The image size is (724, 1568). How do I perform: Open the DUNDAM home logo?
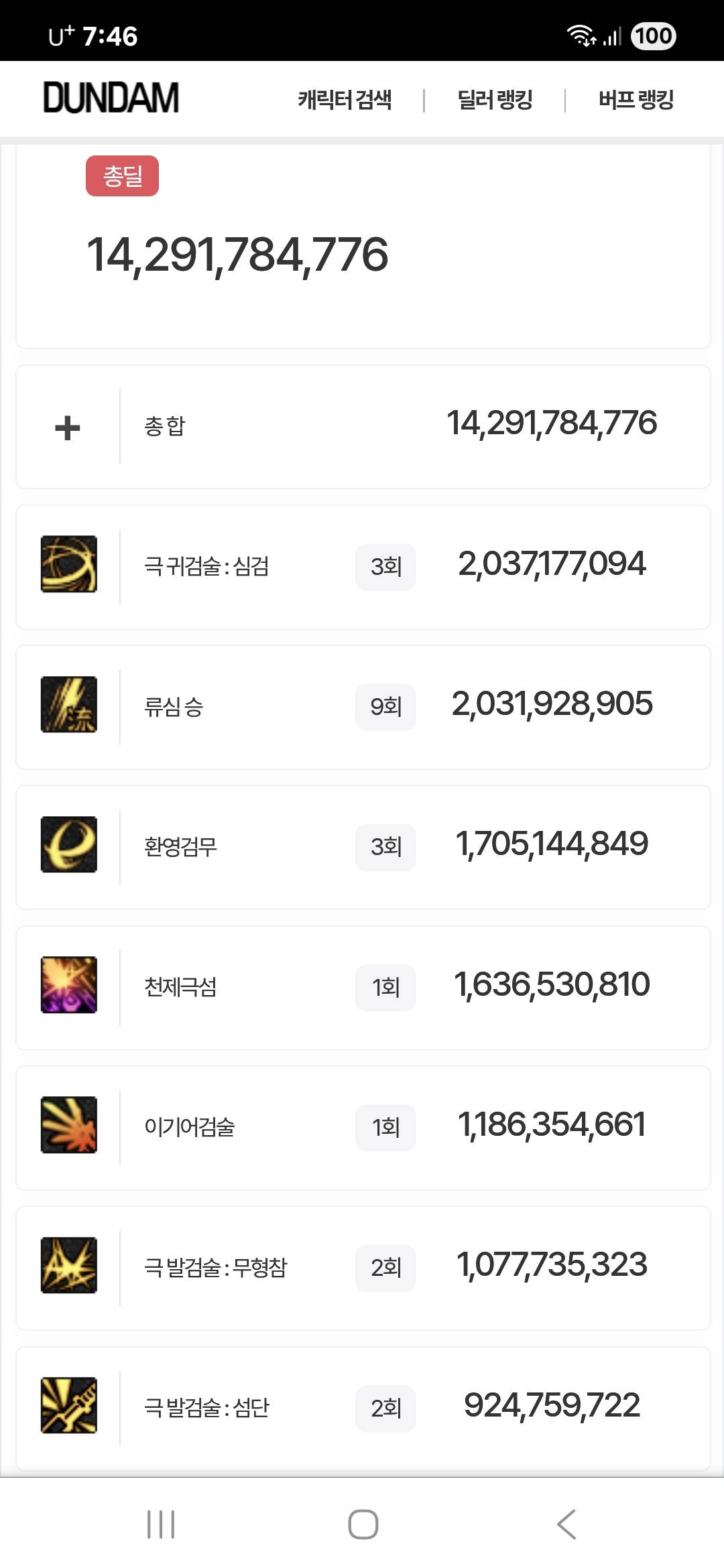click(111, 99)
